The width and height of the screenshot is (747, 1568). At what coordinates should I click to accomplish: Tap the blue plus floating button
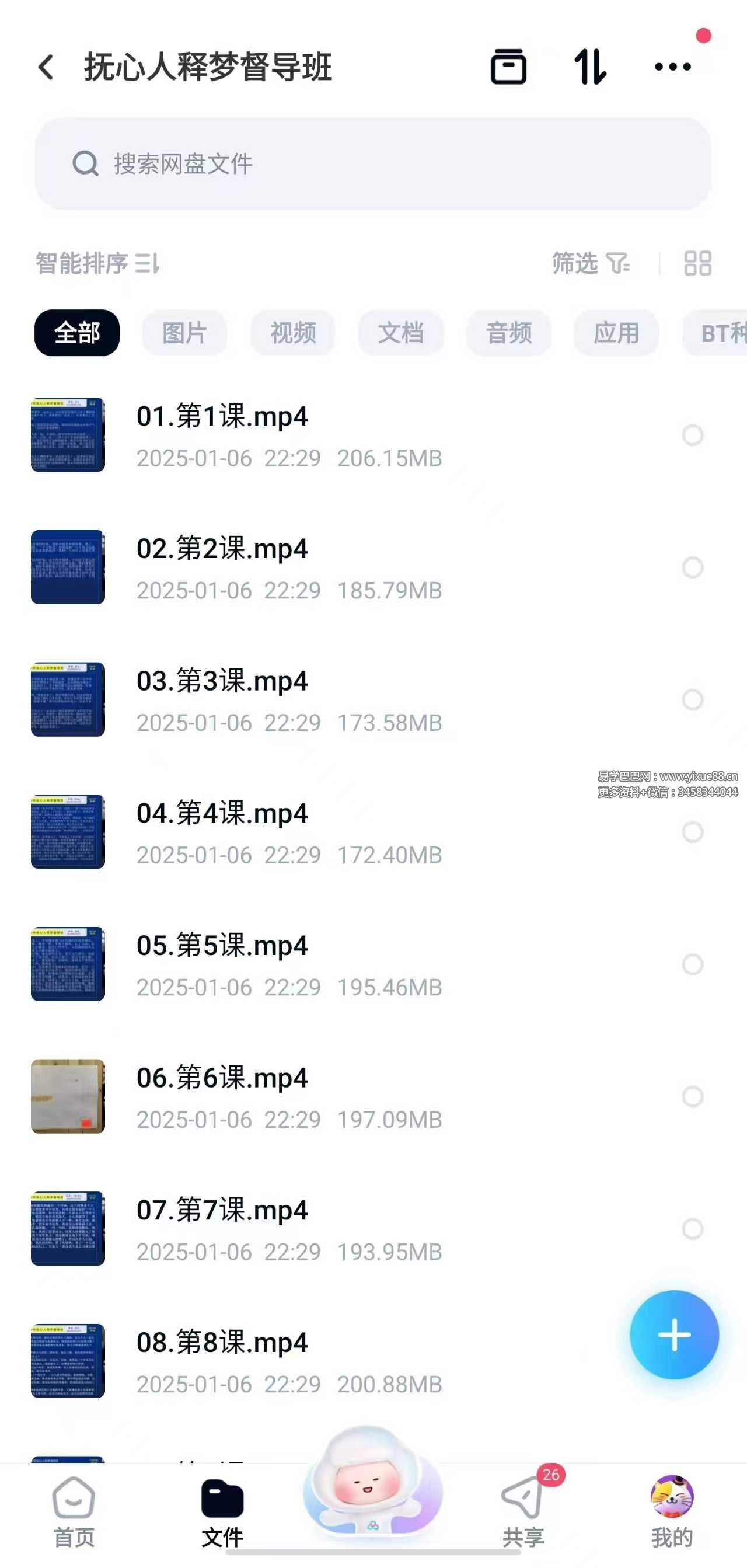pos(674,1335)
